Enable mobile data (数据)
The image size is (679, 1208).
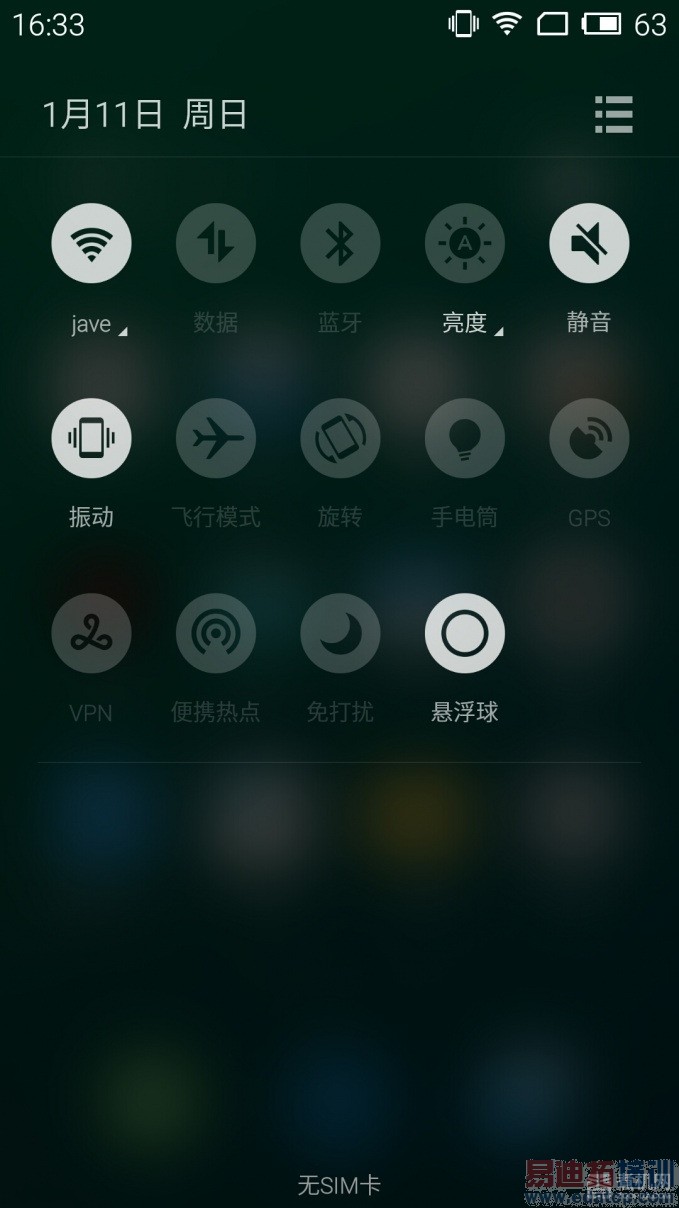[216, 244]
